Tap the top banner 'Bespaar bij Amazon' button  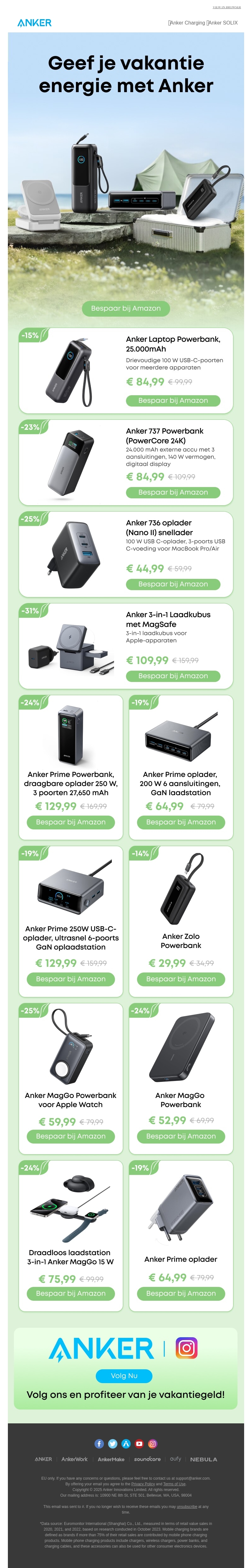(126, 308)
